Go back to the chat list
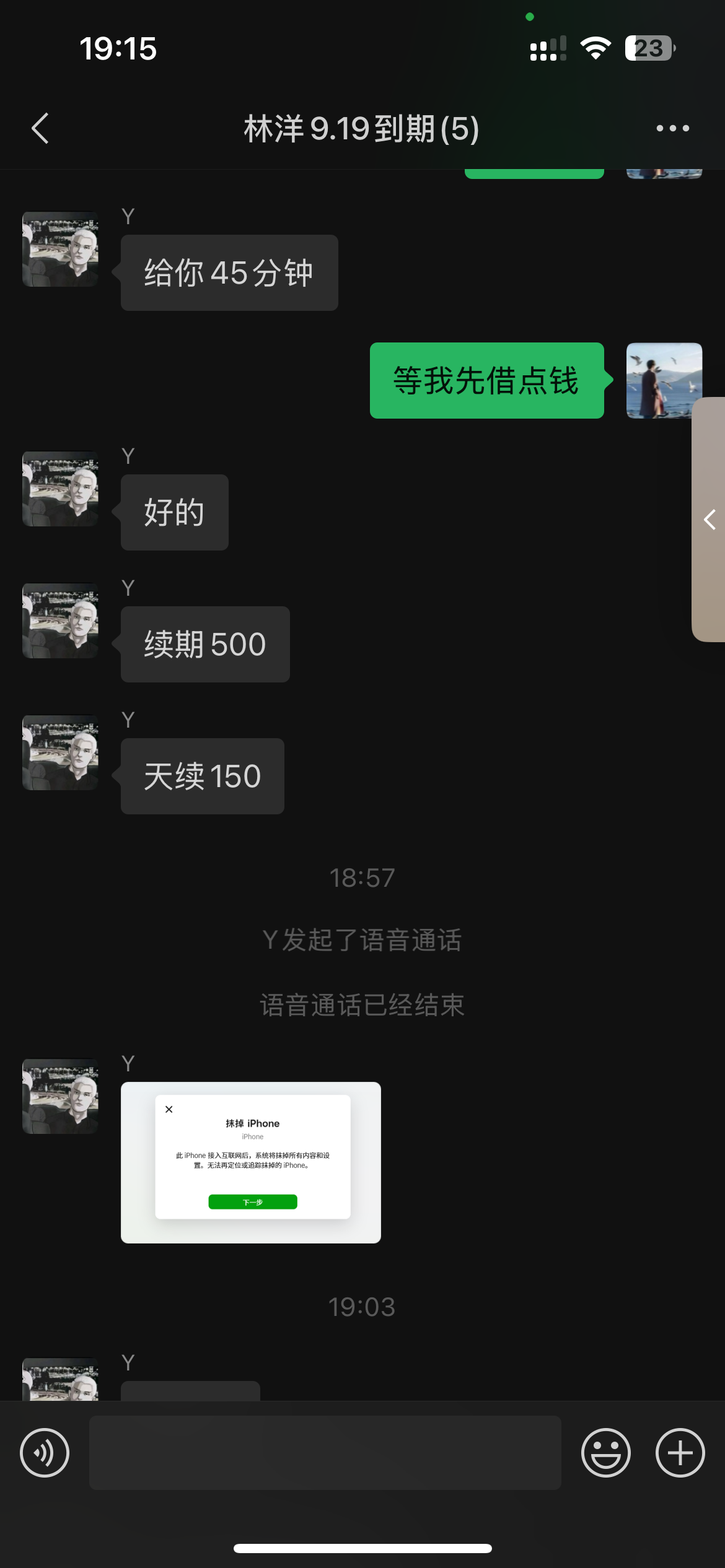Screen dimensions: 725x1568 pos(40,129)
